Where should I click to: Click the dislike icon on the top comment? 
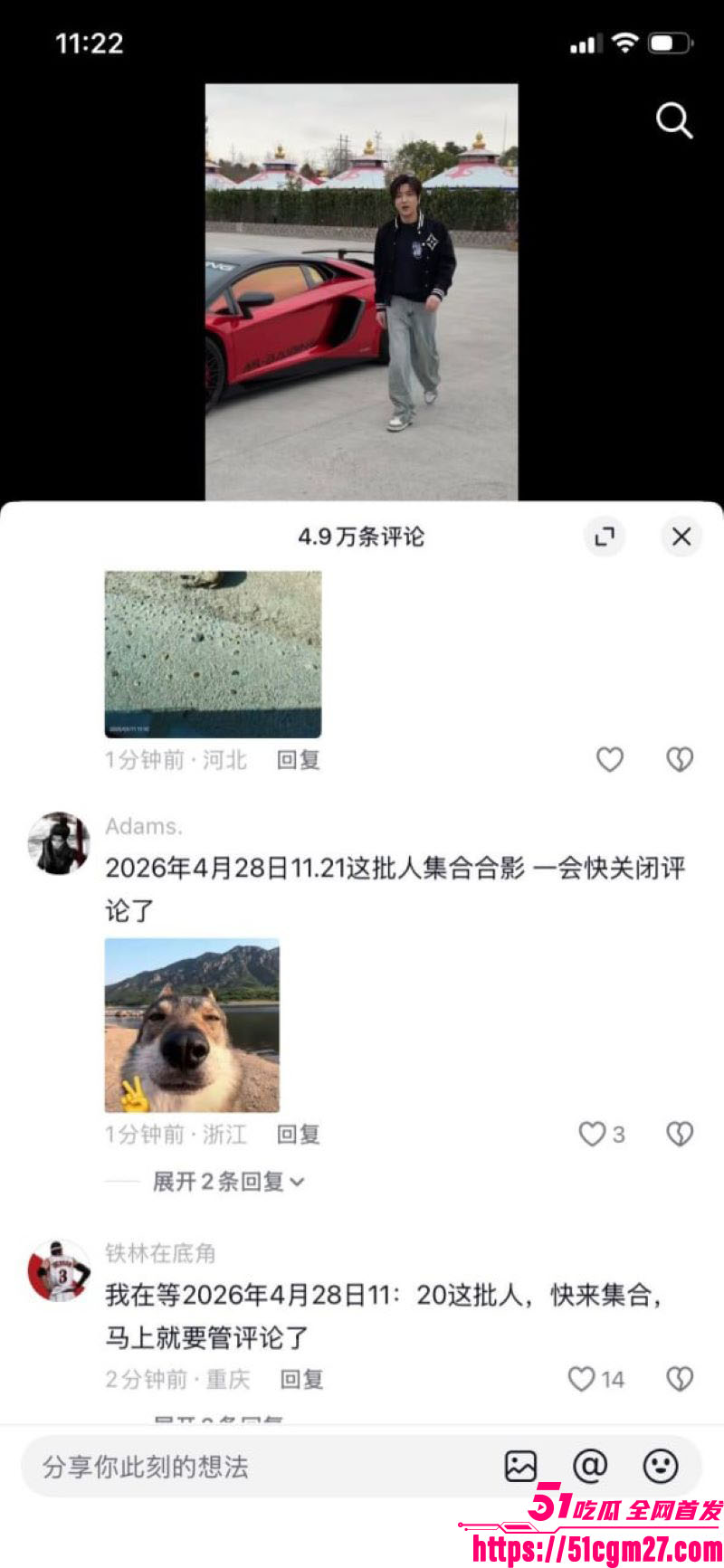point(680,760)
